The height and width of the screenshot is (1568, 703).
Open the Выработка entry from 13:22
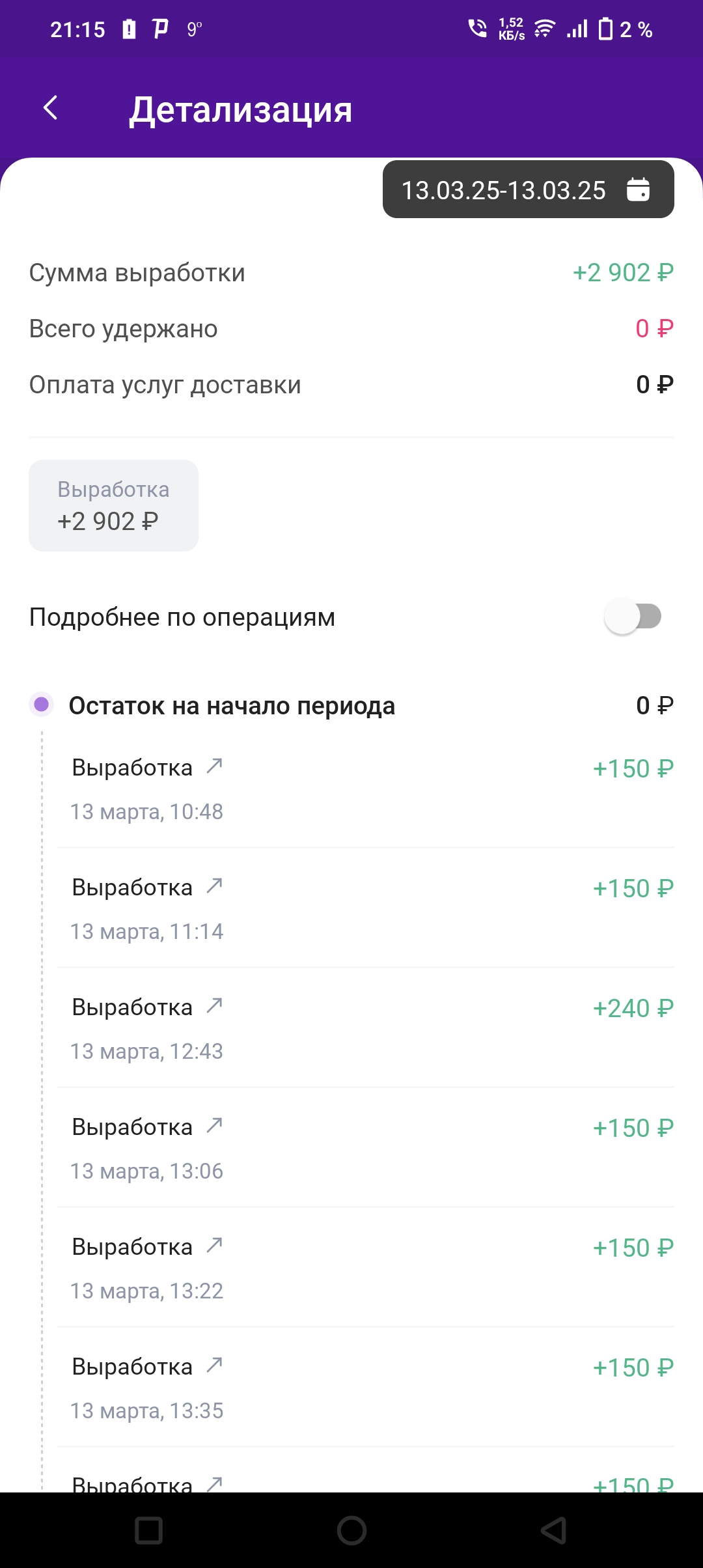pyautogui.click(x=365, y=1268)
